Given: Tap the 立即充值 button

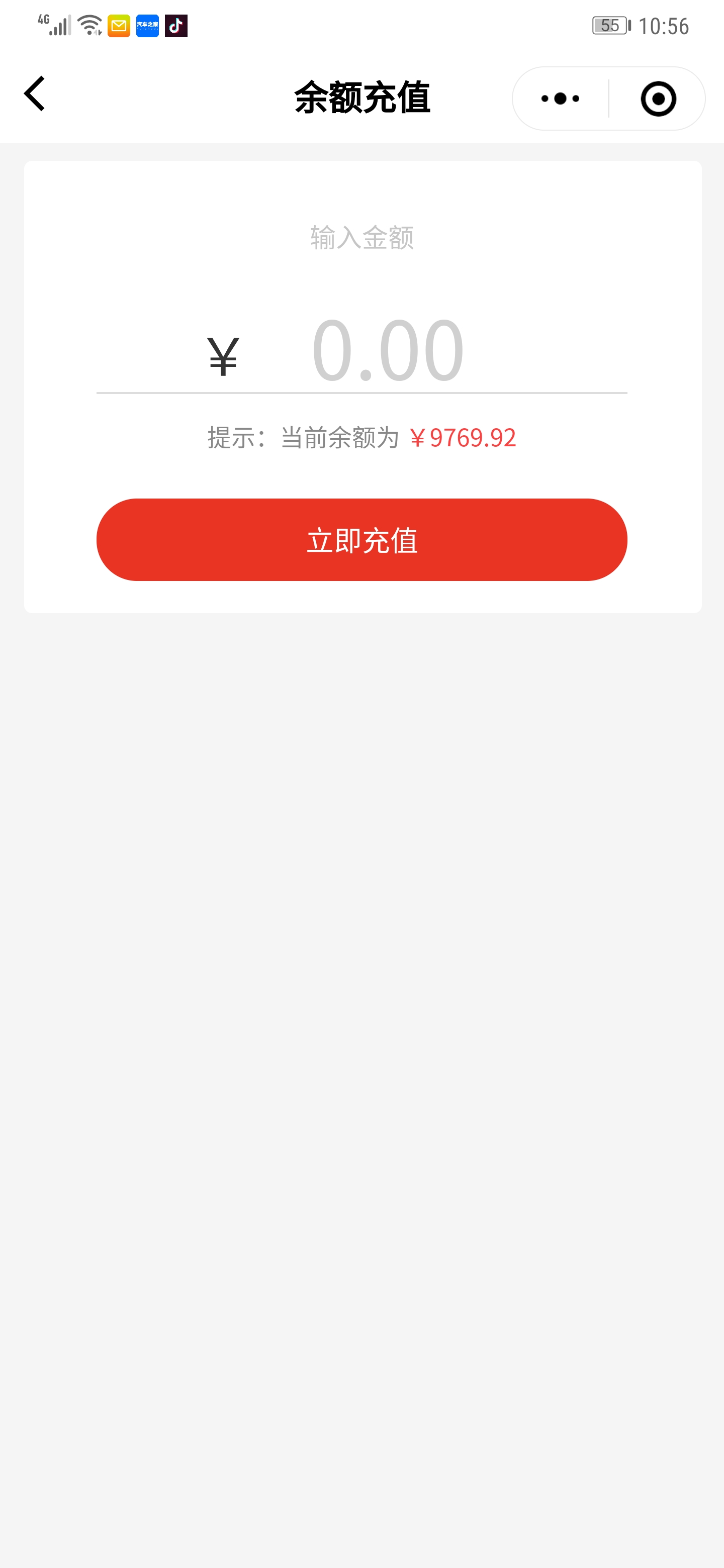Looking at the screenshot, I should coord(361,539).
